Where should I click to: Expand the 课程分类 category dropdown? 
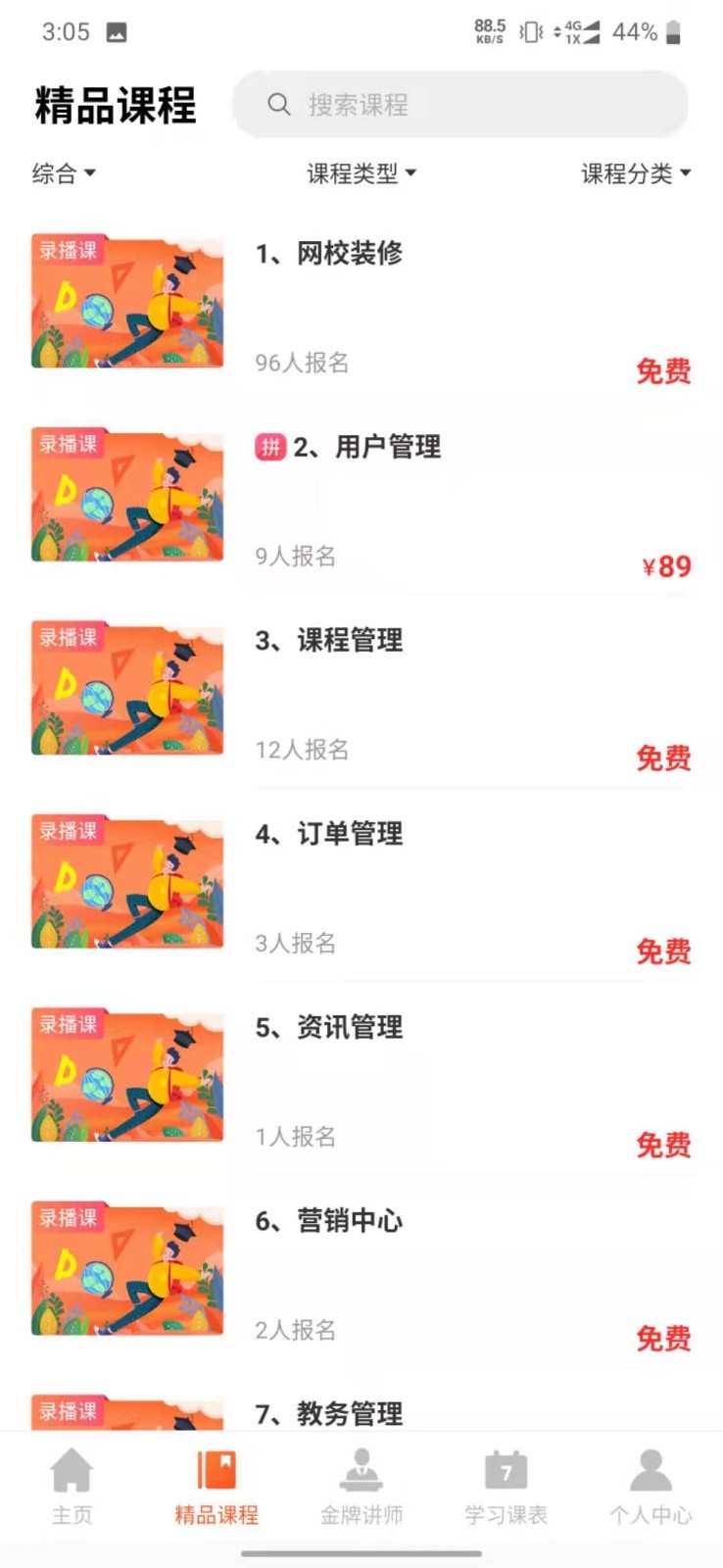635,173
